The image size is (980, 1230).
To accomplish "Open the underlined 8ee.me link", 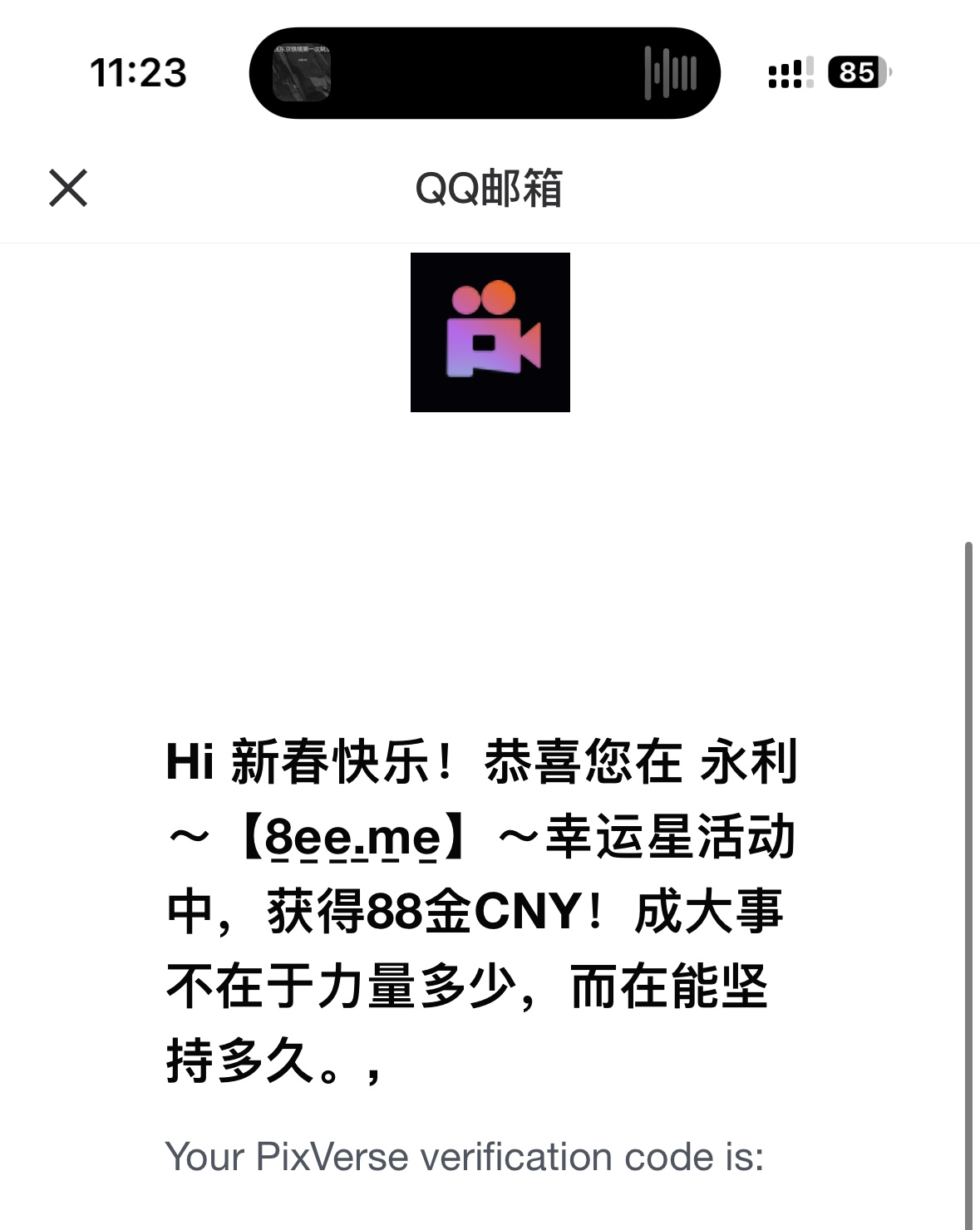I will coord(352,838).
